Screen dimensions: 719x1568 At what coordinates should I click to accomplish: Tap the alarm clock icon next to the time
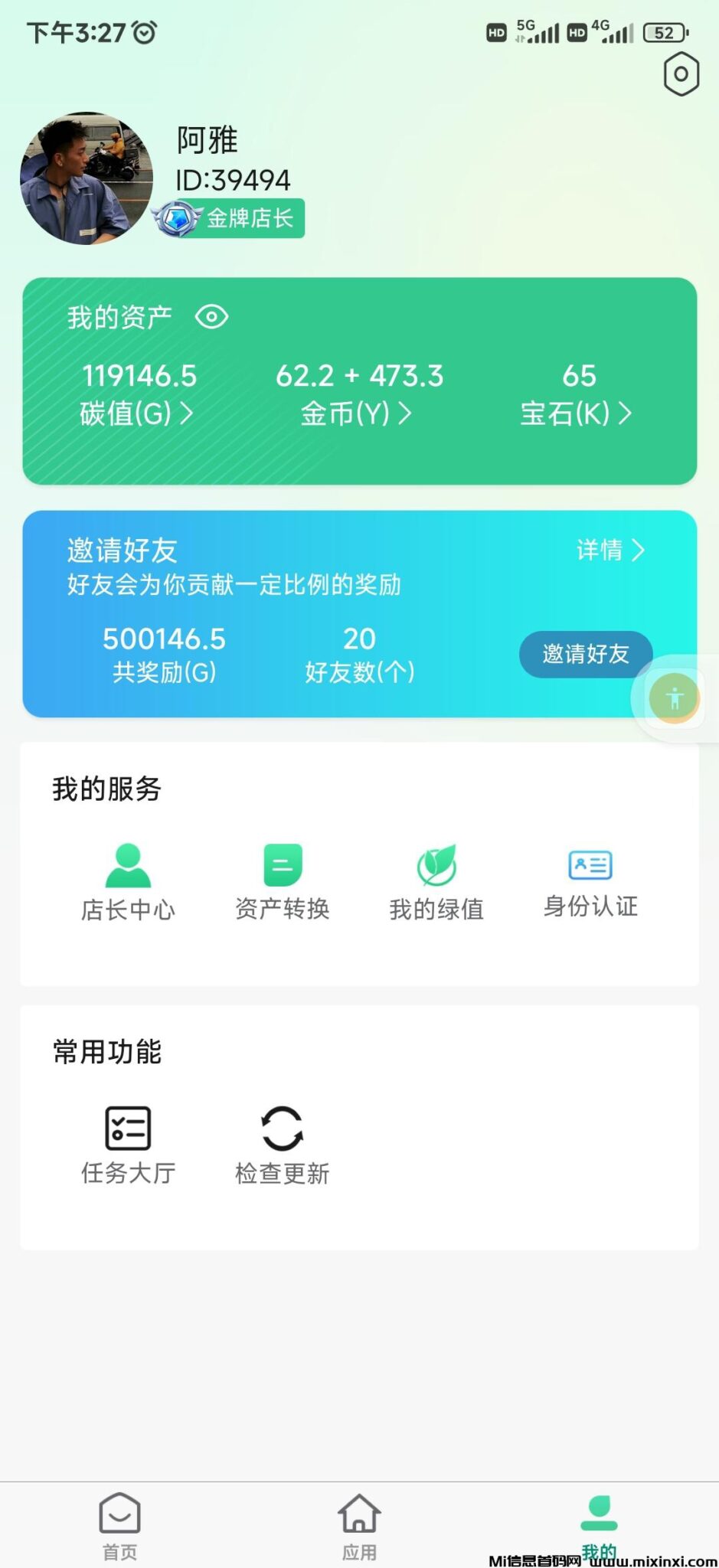pos(142,32)
